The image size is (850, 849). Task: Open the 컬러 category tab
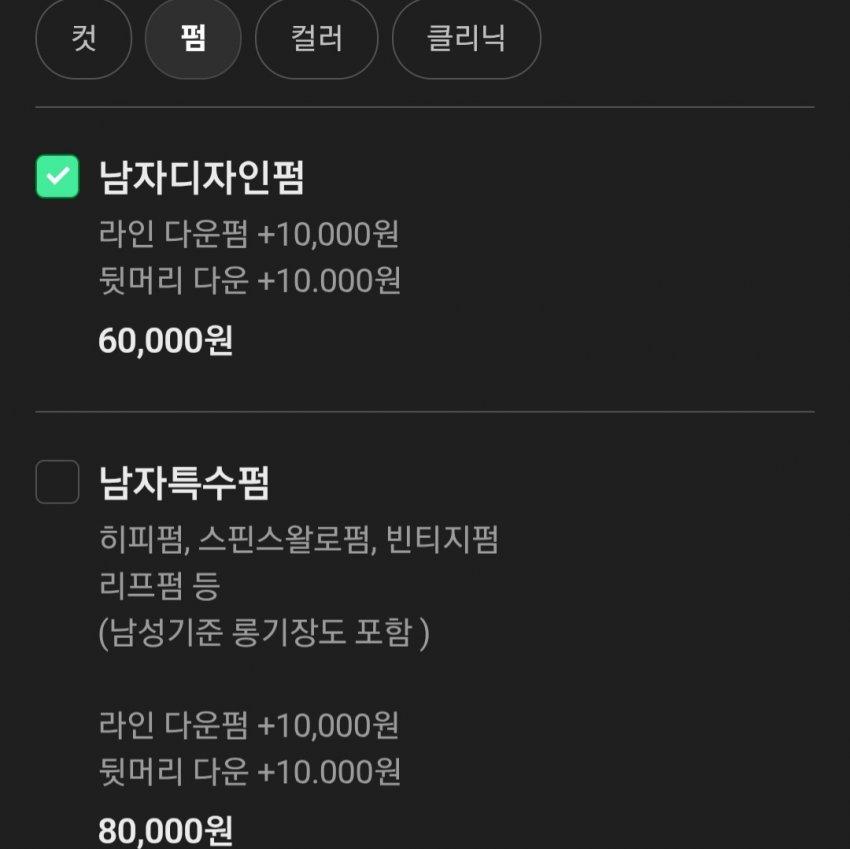pos(316,39)
